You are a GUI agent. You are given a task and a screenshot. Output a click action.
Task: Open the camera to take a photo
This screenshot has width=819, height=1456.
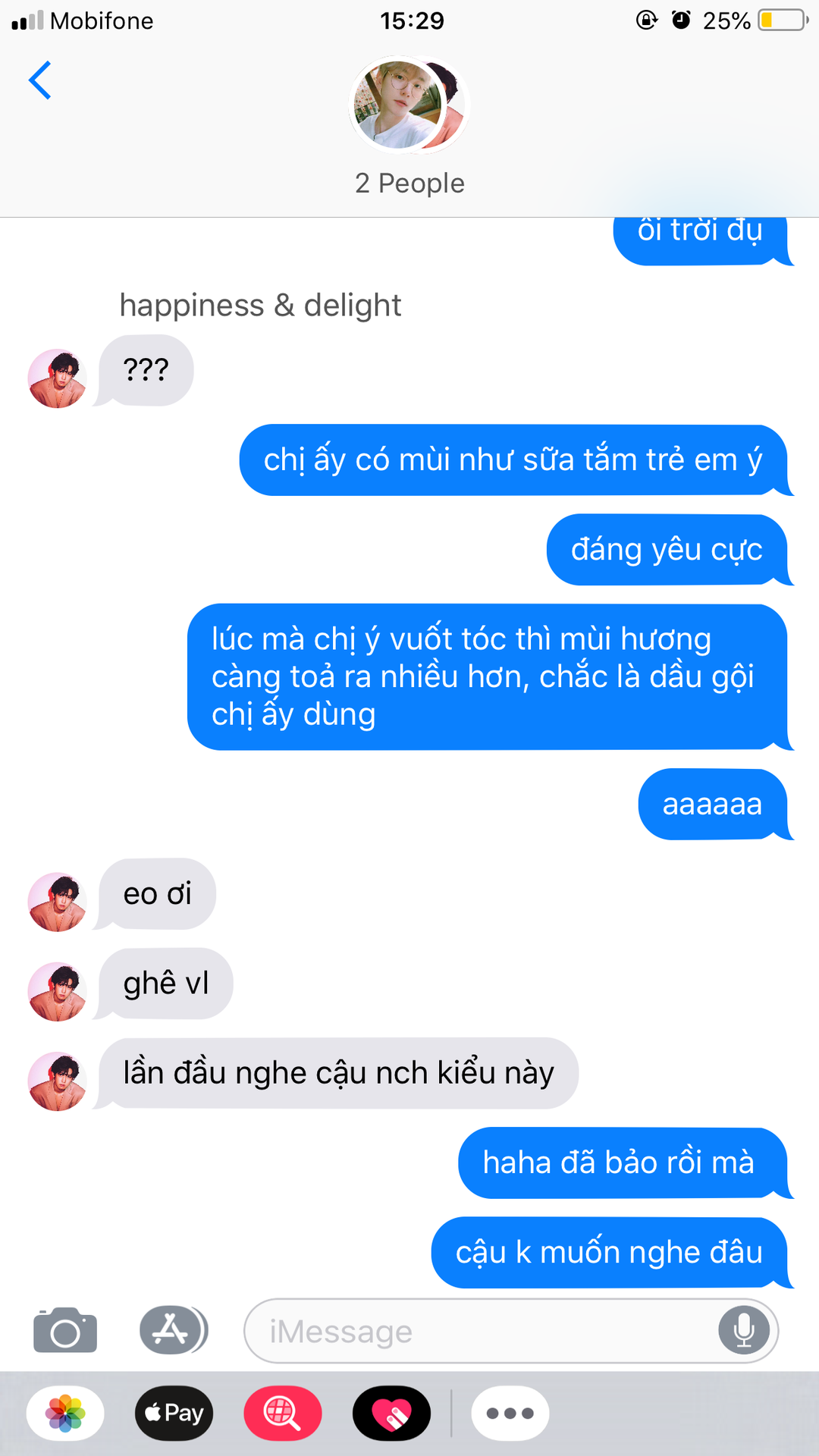(65, 1331)
